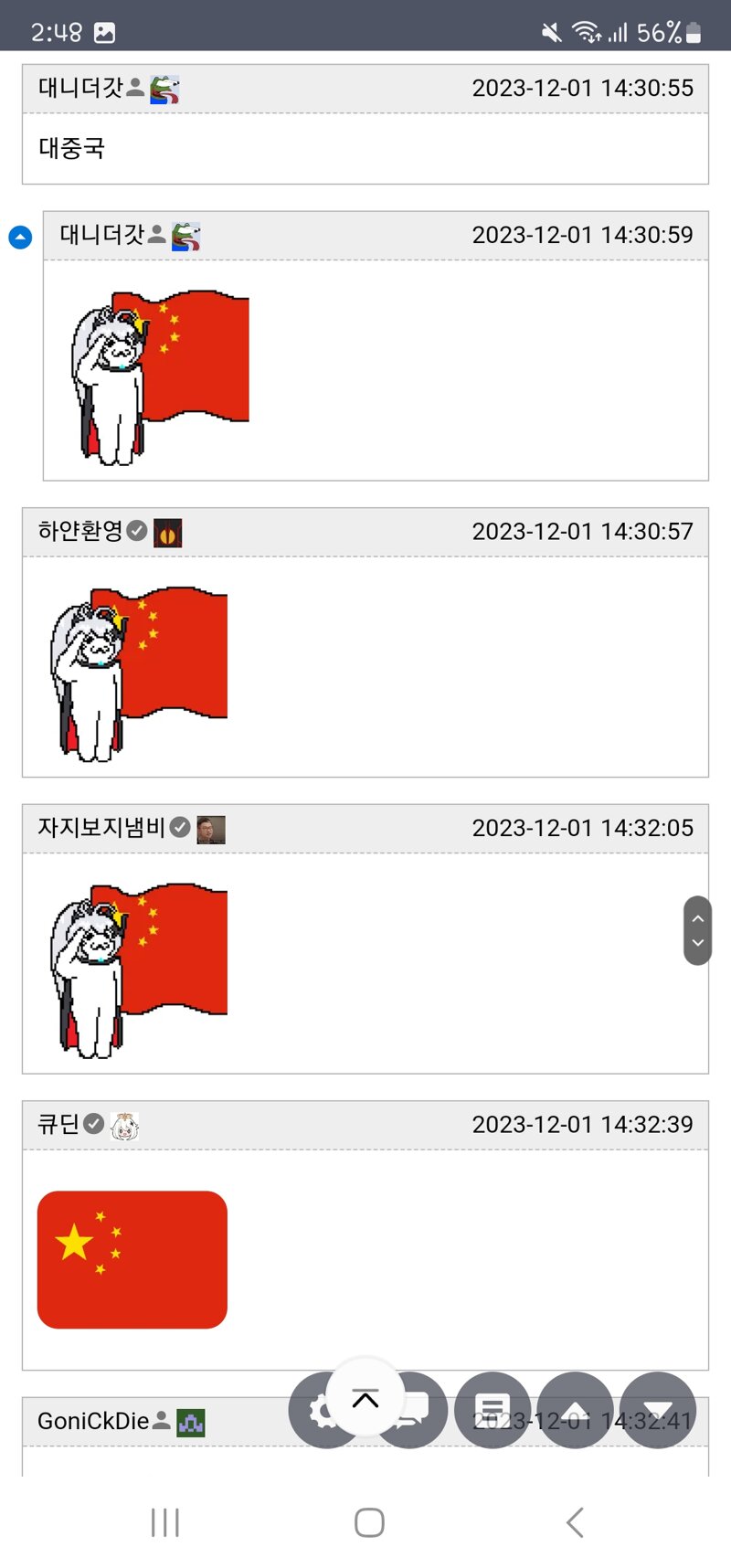The image size is (731, 1568).
Task: Tap the article list floating button
Action: pos(492,1410)
